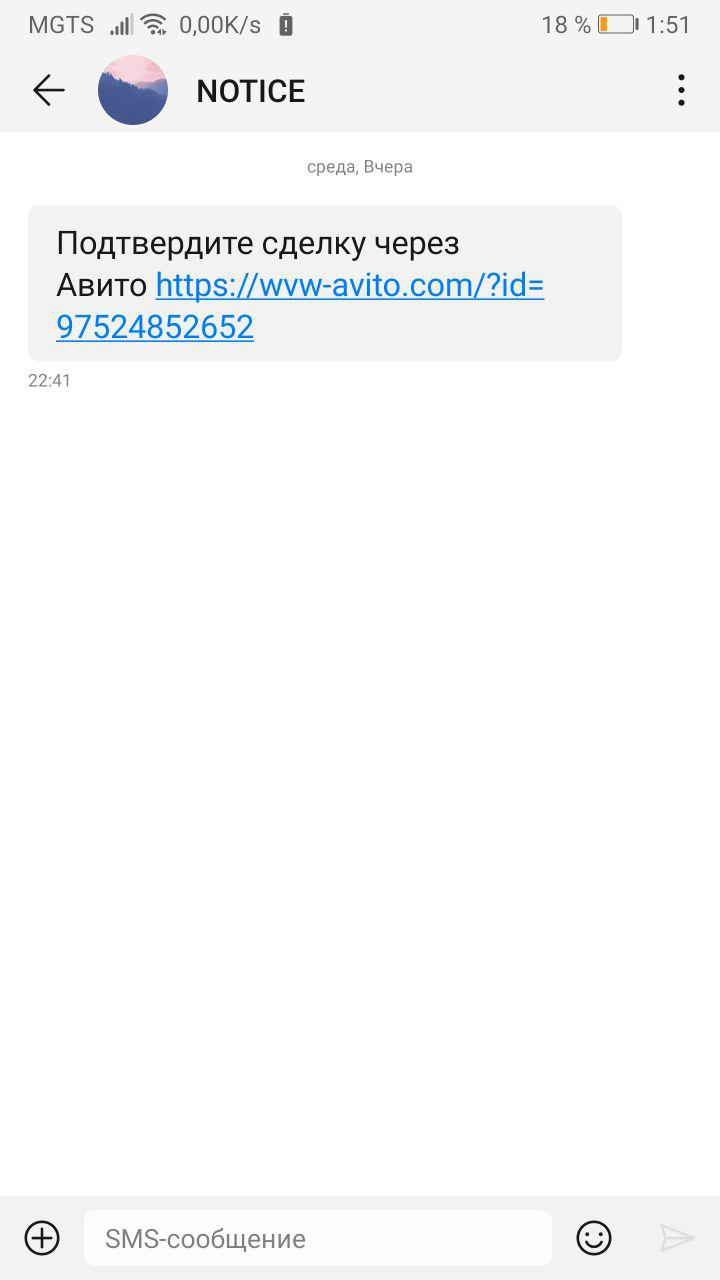Open the wvw-avito.com link in the message
The width and height of the screenshot is (720, 1280).
point(349,286)
